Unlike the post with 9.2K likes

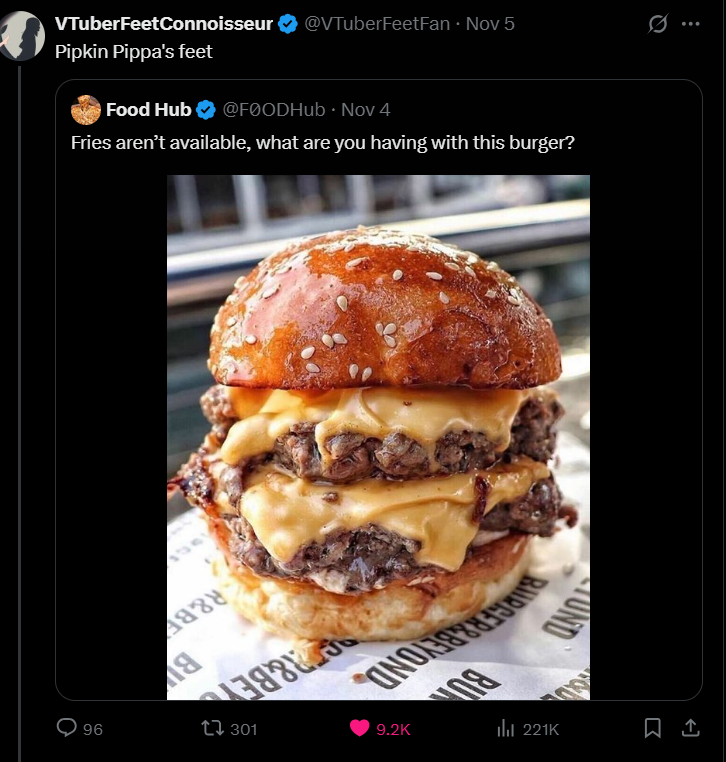pyautogui.click(x=360, y=729)
